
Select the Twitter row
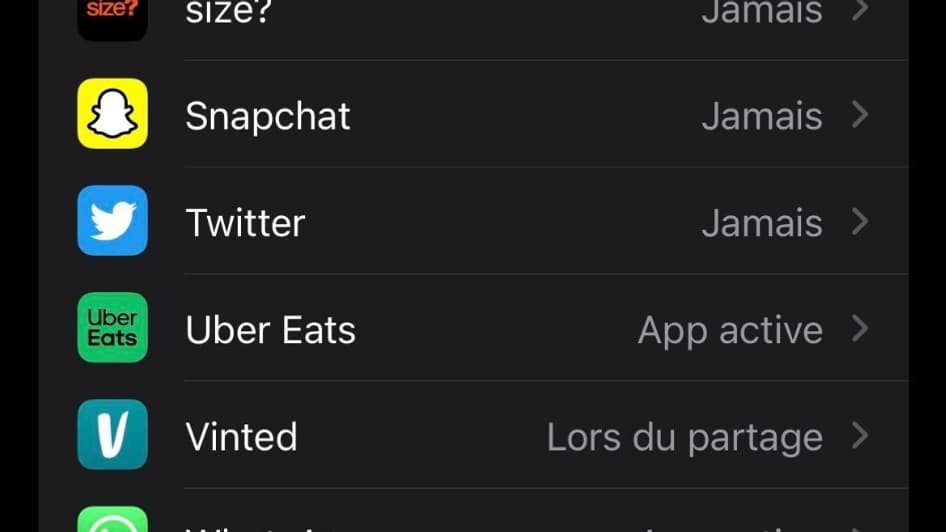pos(472,222)
